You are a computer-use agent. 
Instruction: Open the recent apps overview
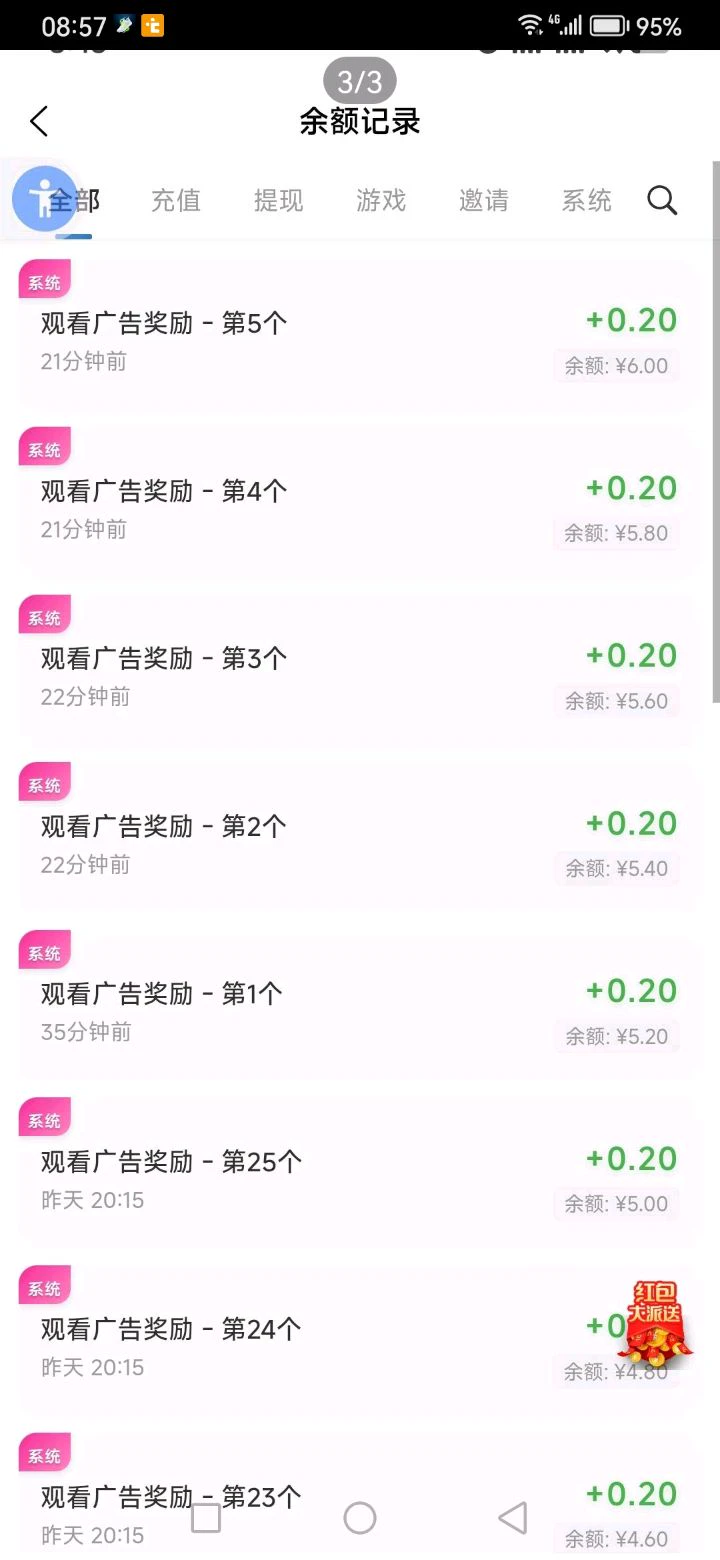tap(206, 1518)
